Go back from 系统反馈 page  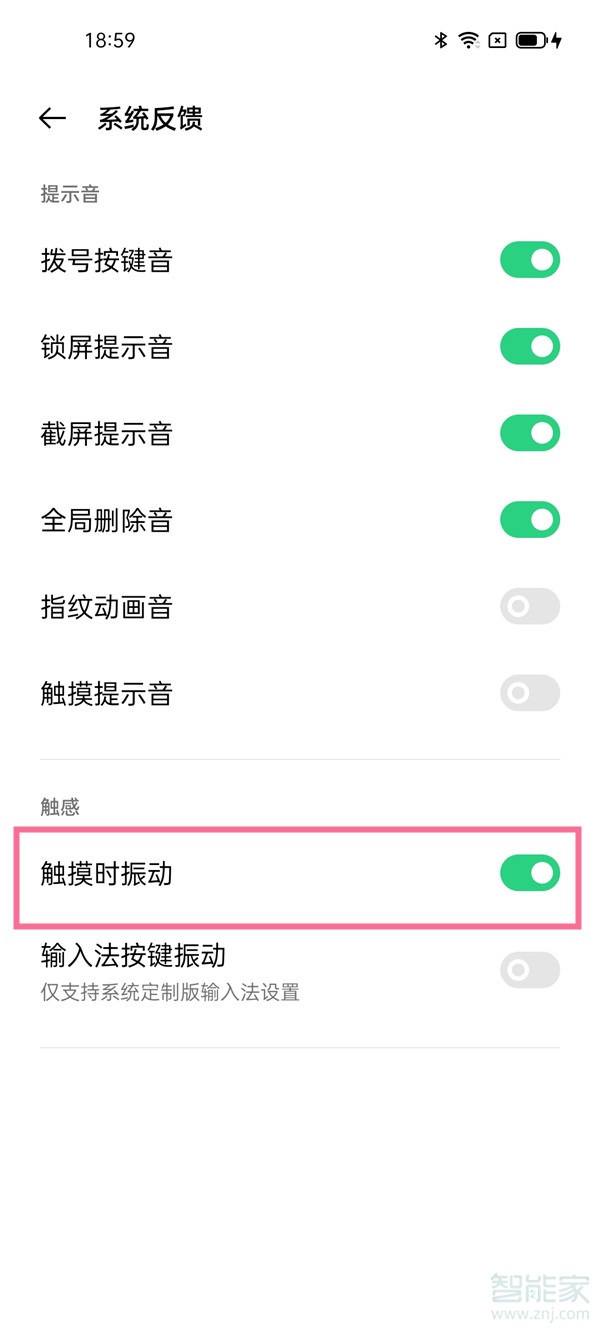point(52,119)
